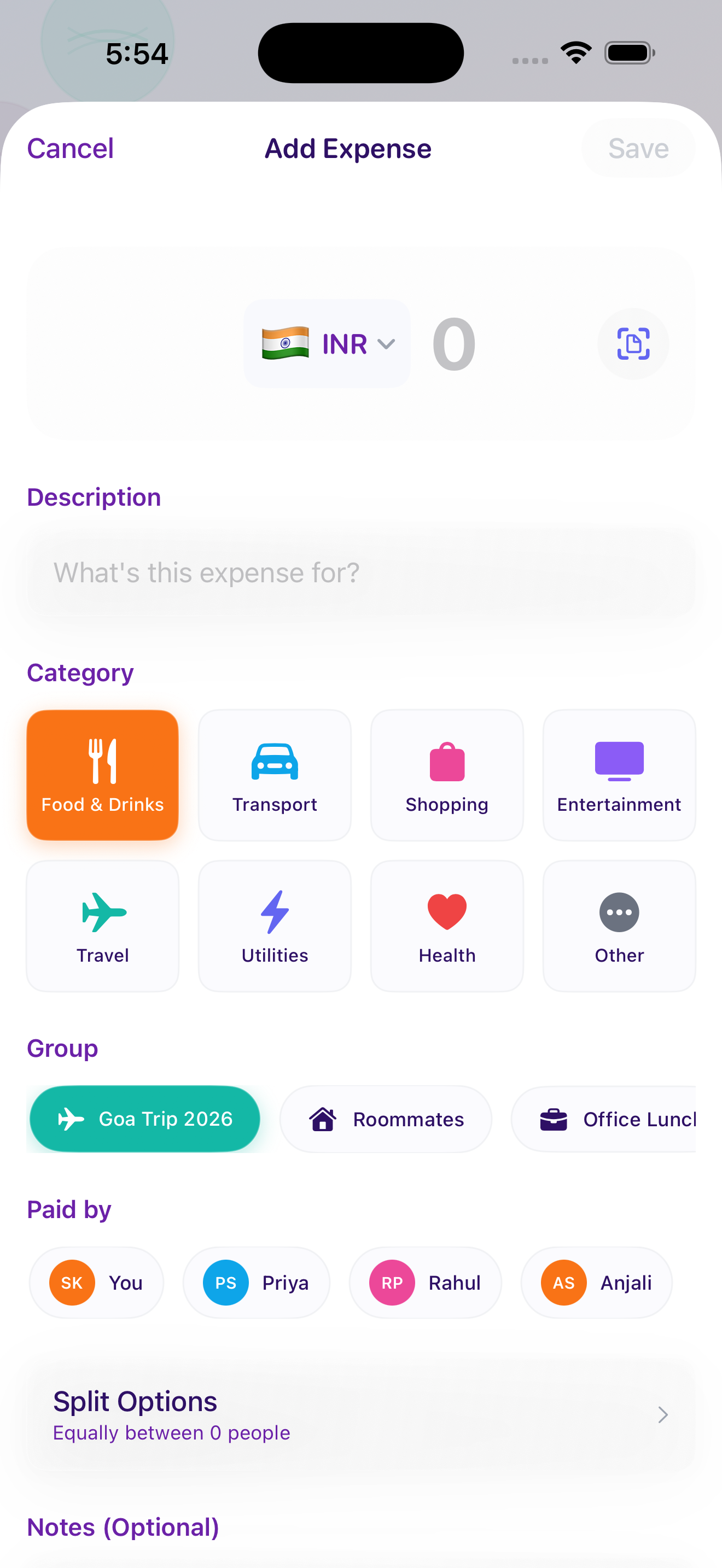Open the receipt scanner

click(633, 343)
